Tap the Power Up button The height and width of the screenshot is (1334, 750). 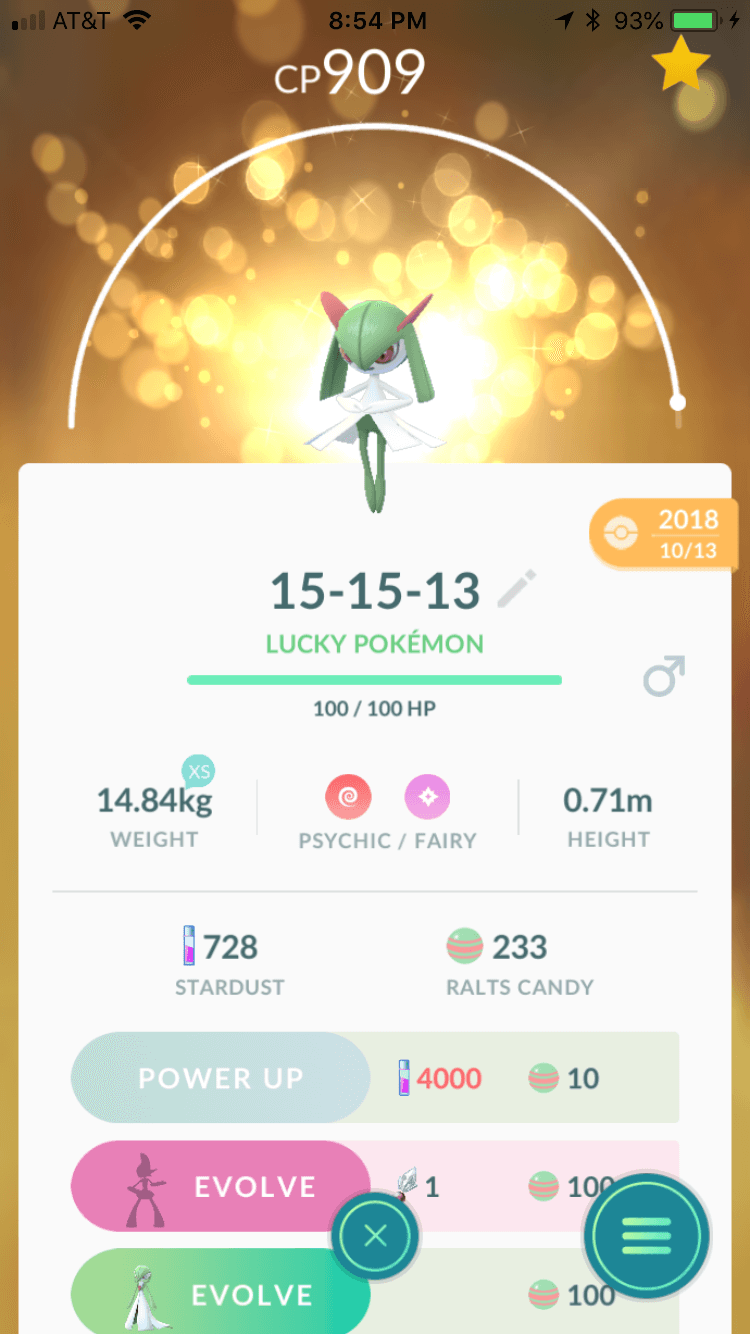(221, 1078)
